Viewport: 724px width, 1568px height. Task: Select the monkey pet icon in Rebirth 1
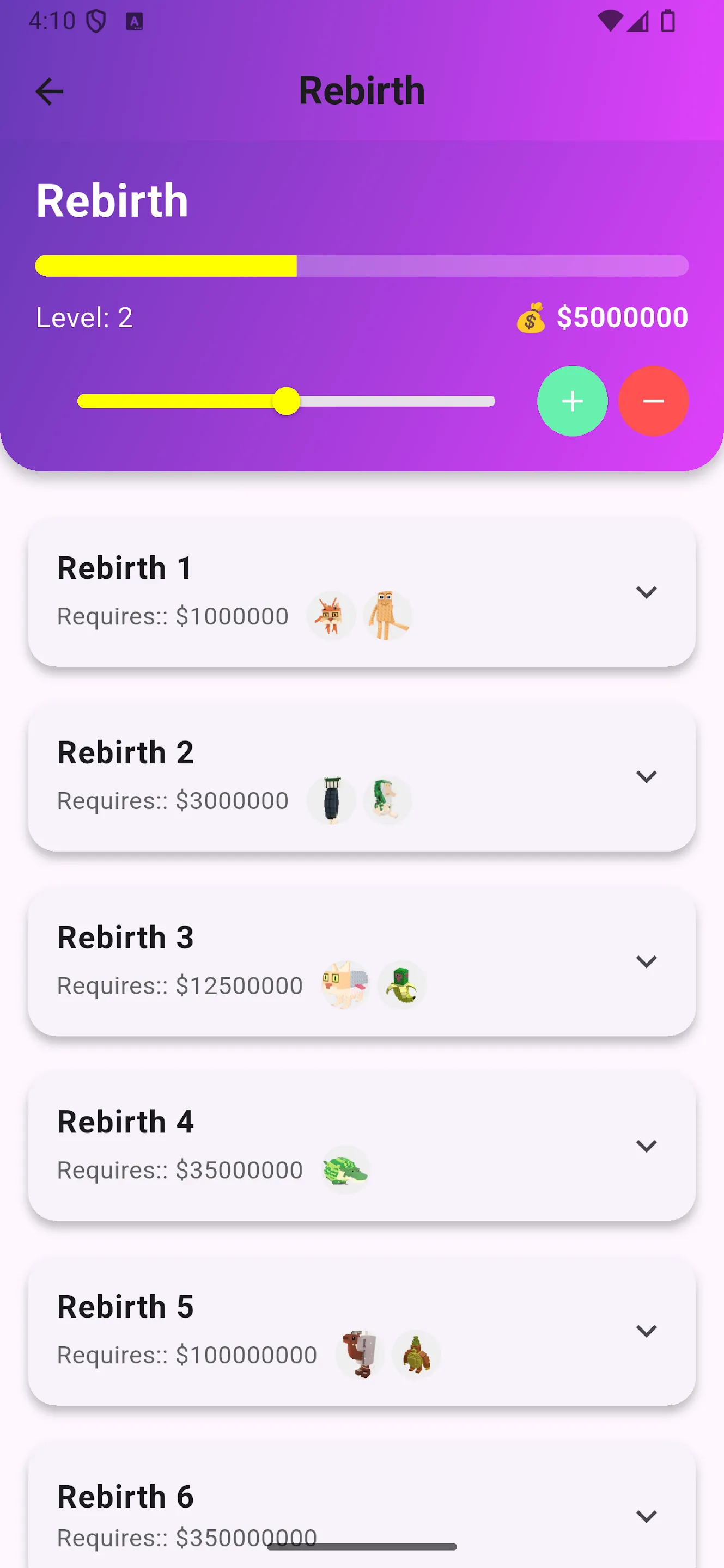[387, 616]
